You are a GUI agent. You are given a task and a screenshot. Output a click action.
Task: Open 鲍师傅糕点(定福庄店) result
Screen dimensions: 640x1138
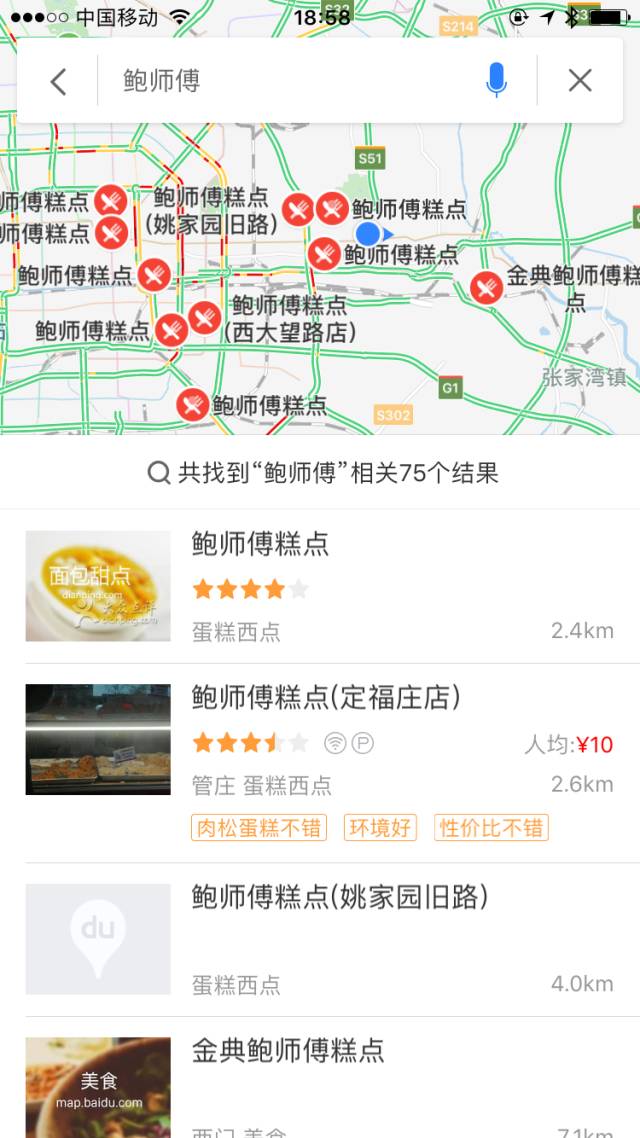(320, 762)
